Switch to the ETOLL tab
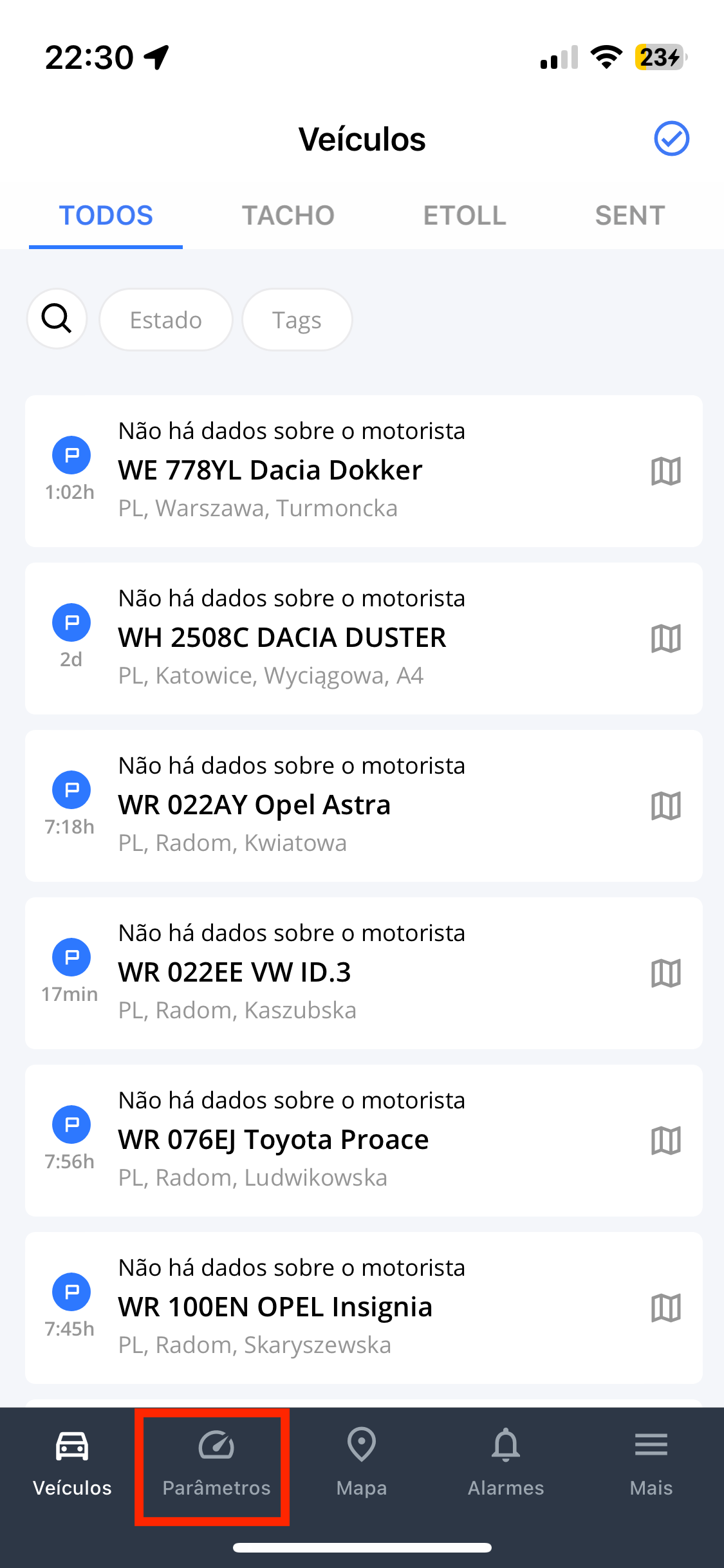Viewport: 724px width, 1568px height. [465, 216]
